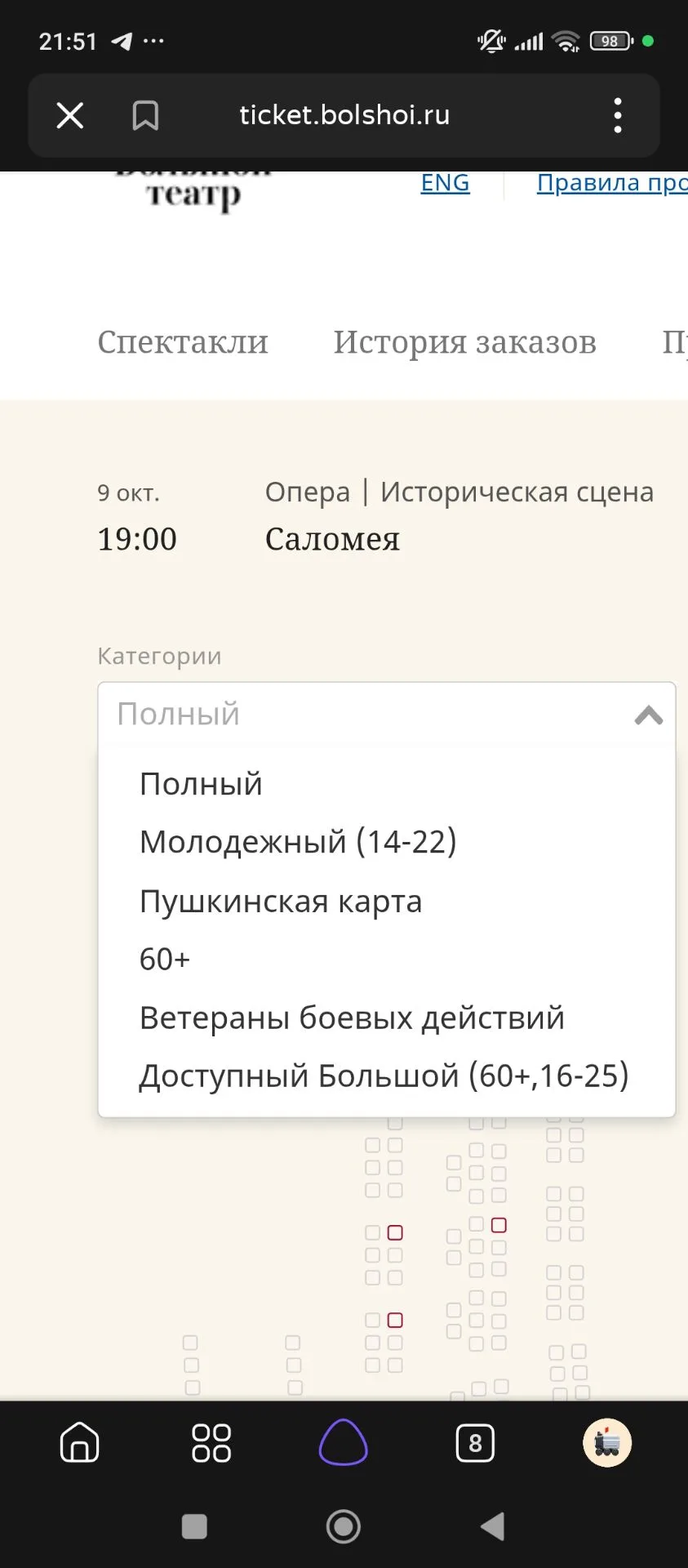
Task: Go to История заказов tab
Action: (464, 342)
